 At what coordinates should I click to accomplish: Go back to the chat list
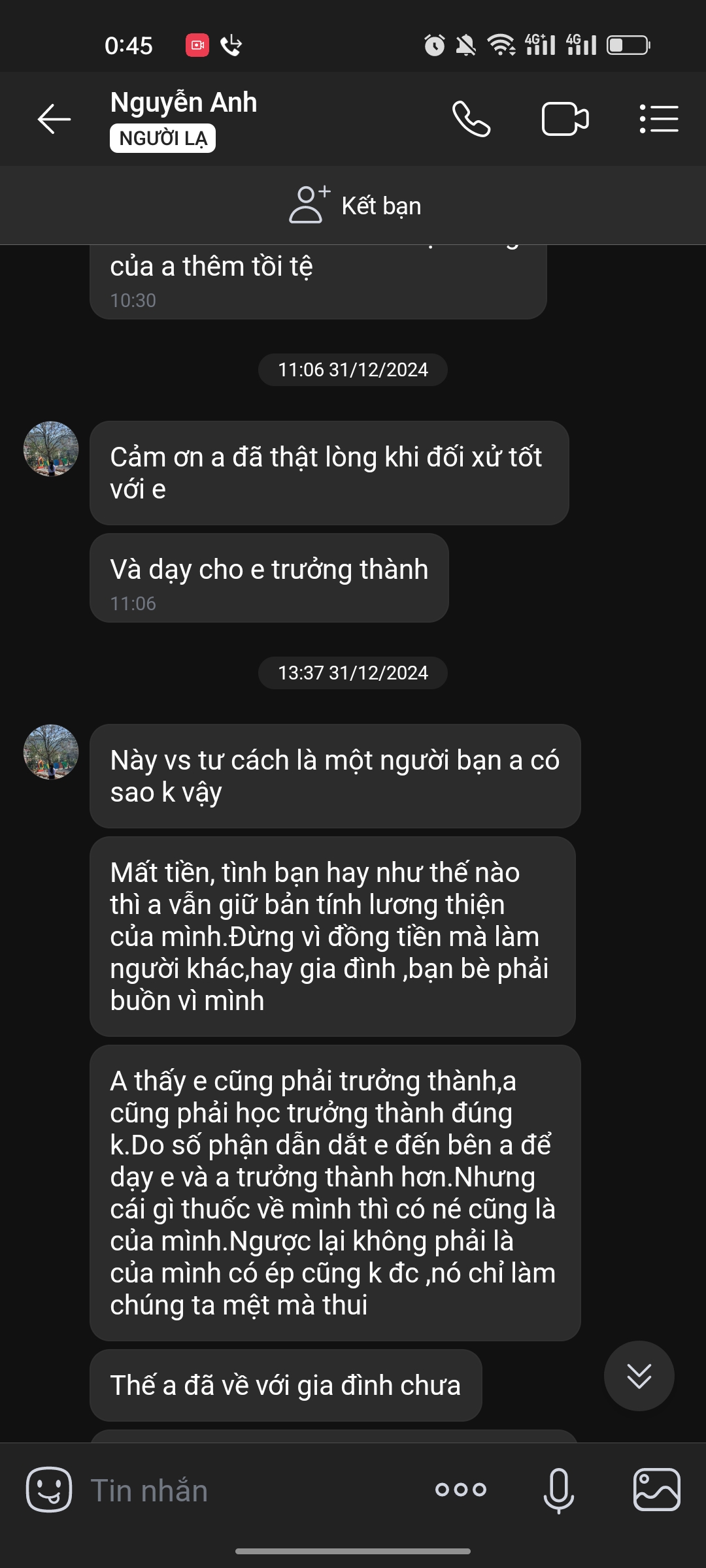pos(54,119)
